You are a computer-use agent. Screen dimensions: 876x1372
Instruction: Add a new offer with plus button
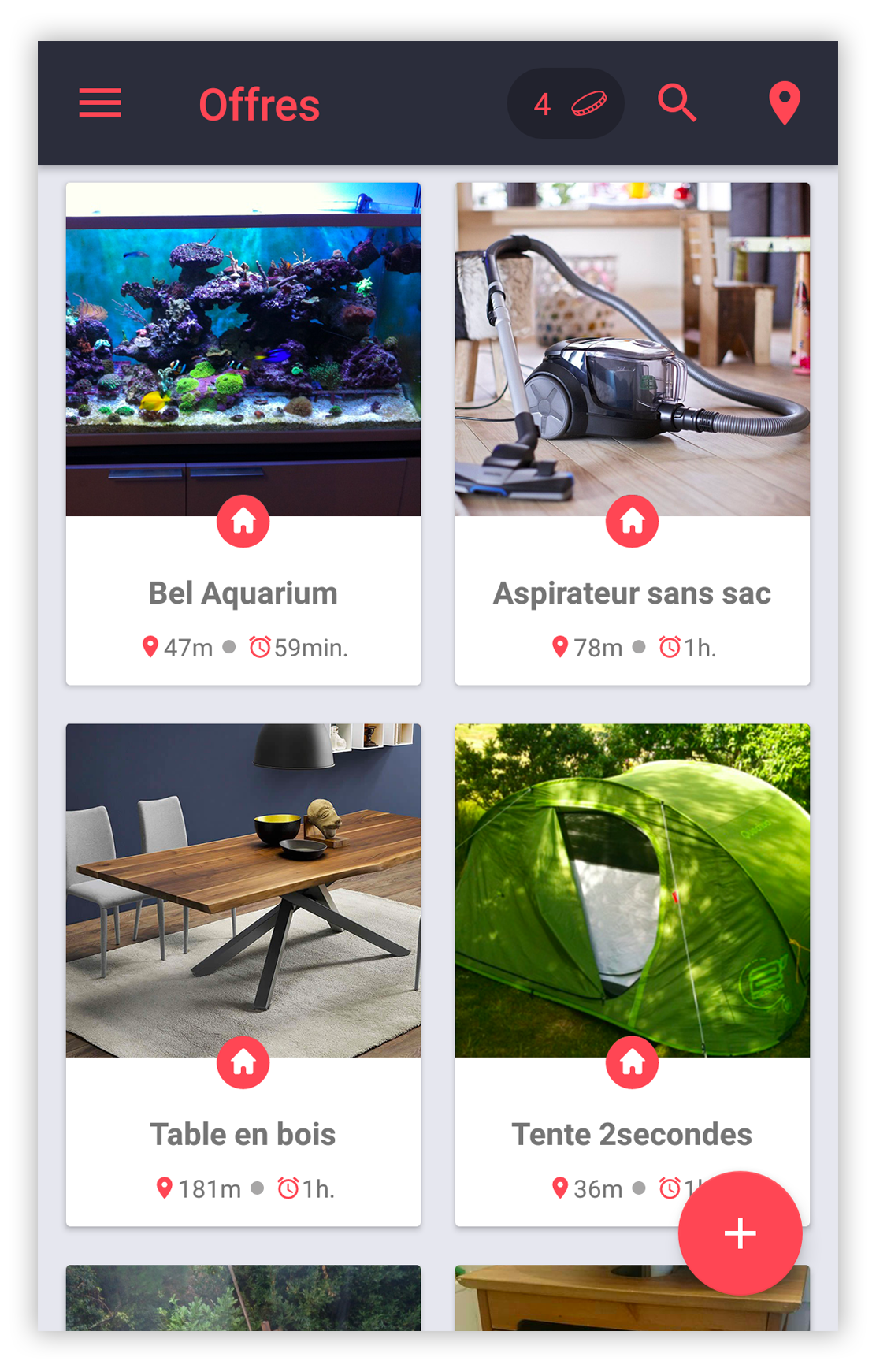pyautogui.click(x=740, y=1233)
